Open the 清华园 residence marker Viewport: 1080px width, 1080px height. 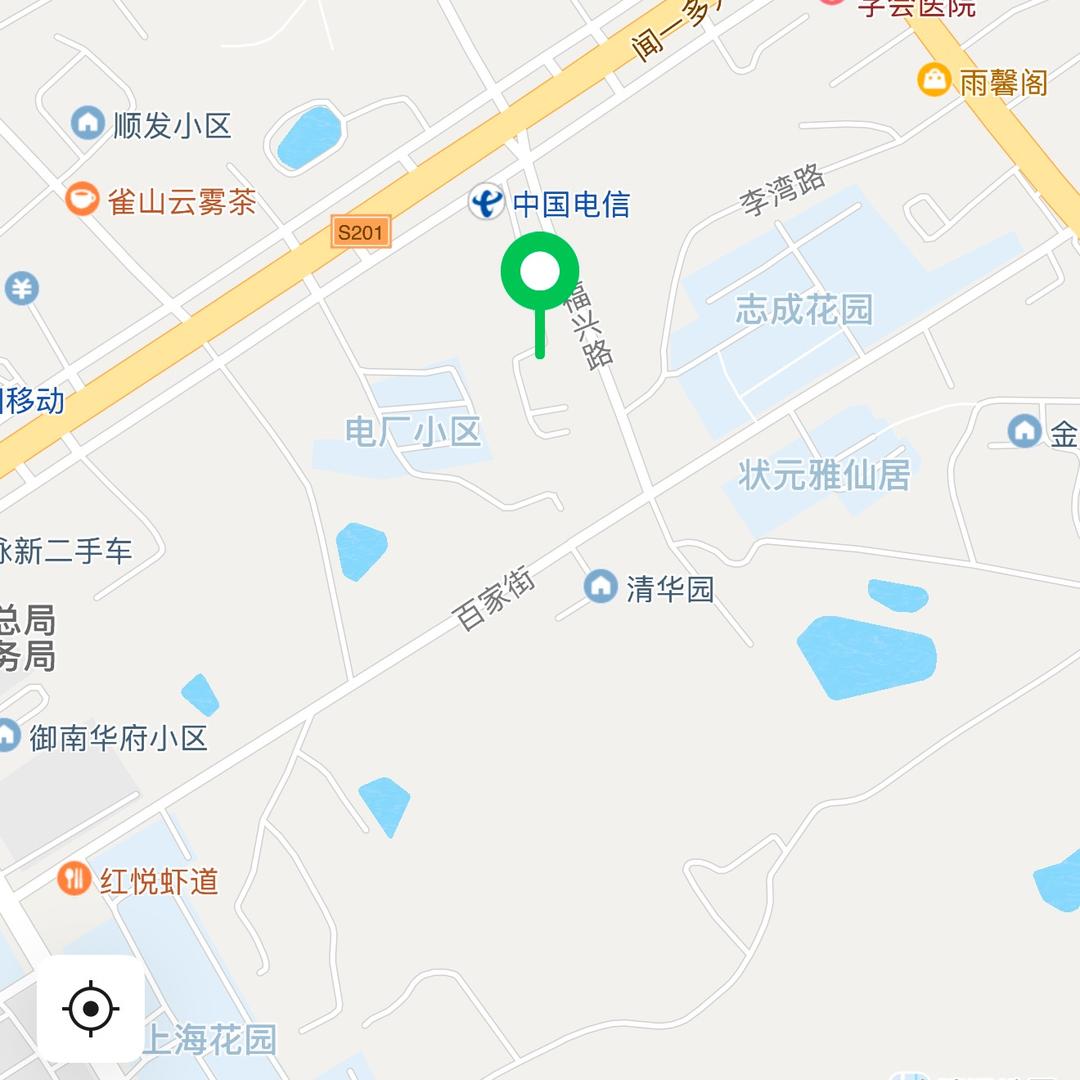point(601,586)
